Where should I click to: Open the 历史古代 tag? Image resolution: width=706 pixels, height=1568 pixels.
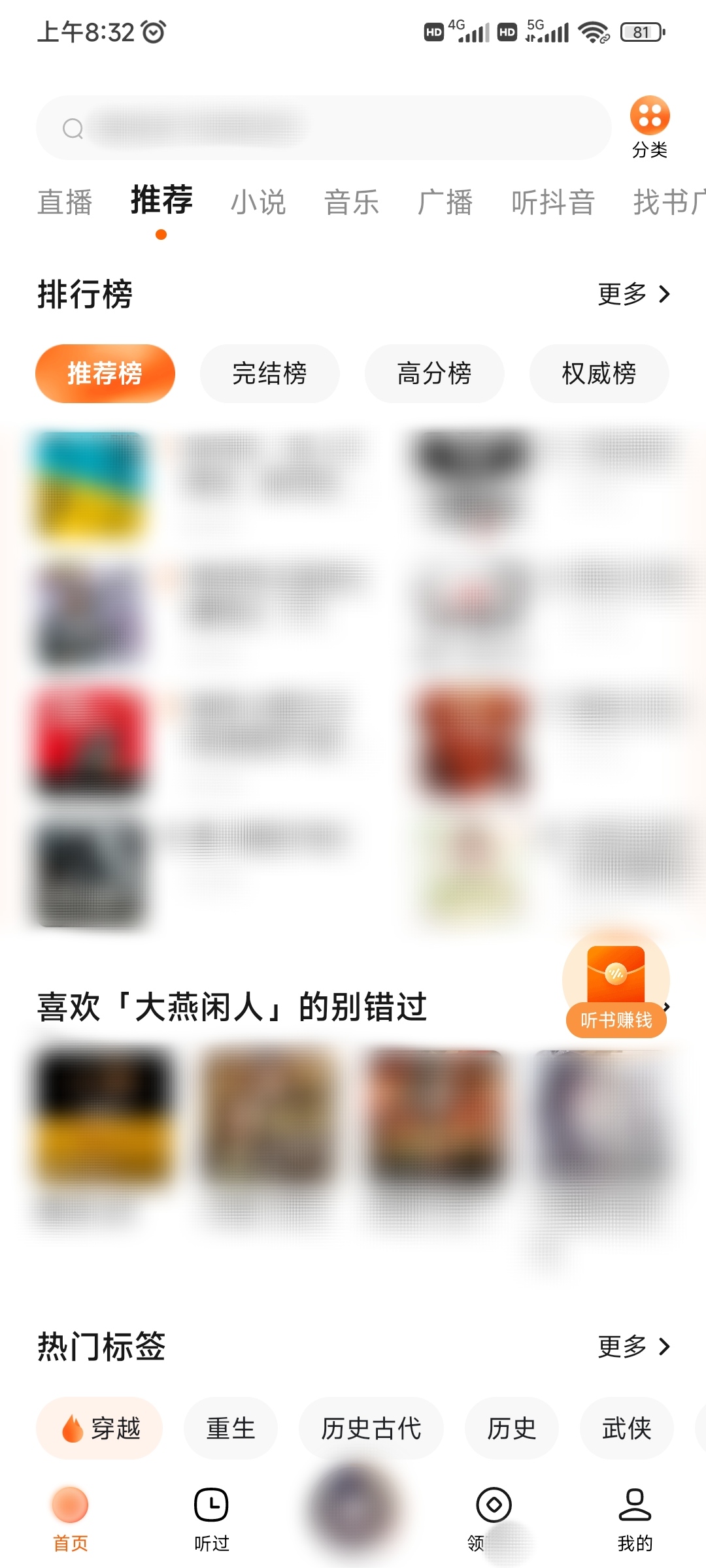(371, 1428)
